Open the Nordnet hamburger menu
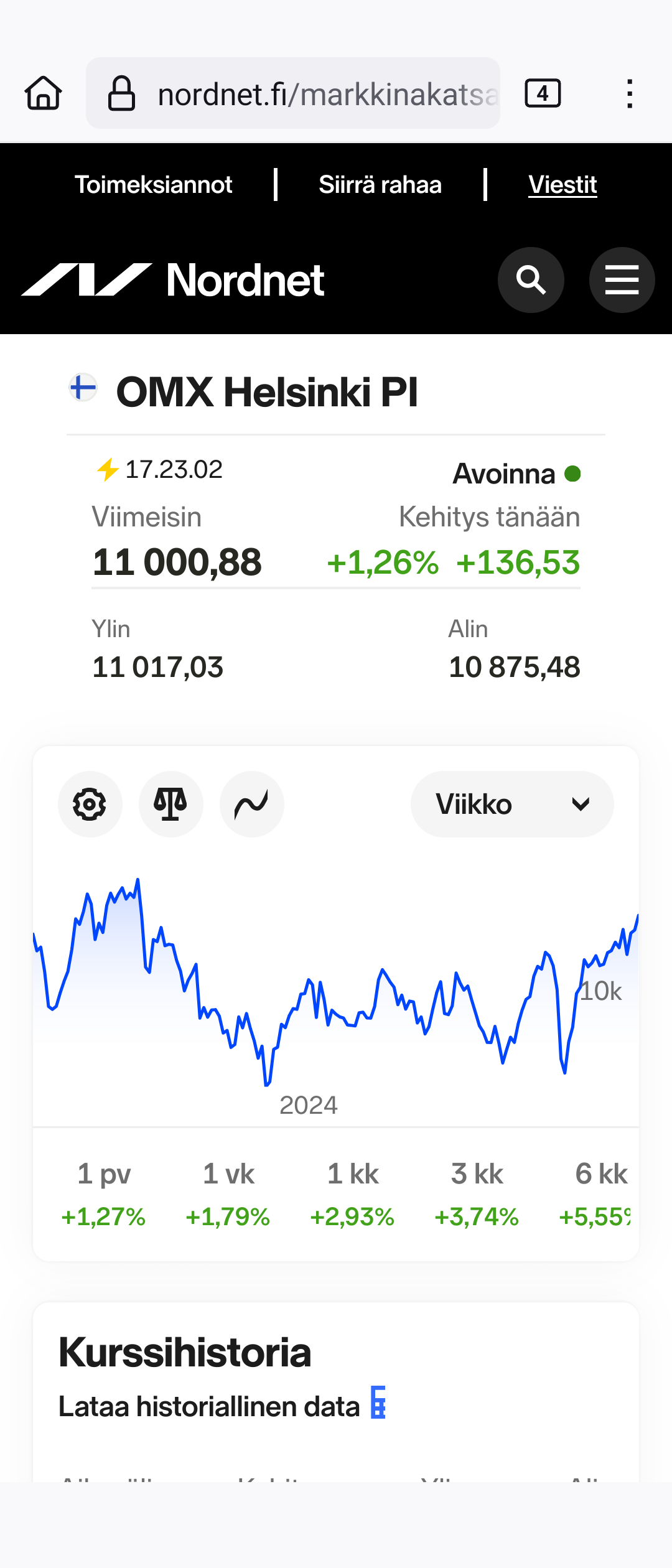This screenshot has height=1568, width=672. click(x=622, y=280)
